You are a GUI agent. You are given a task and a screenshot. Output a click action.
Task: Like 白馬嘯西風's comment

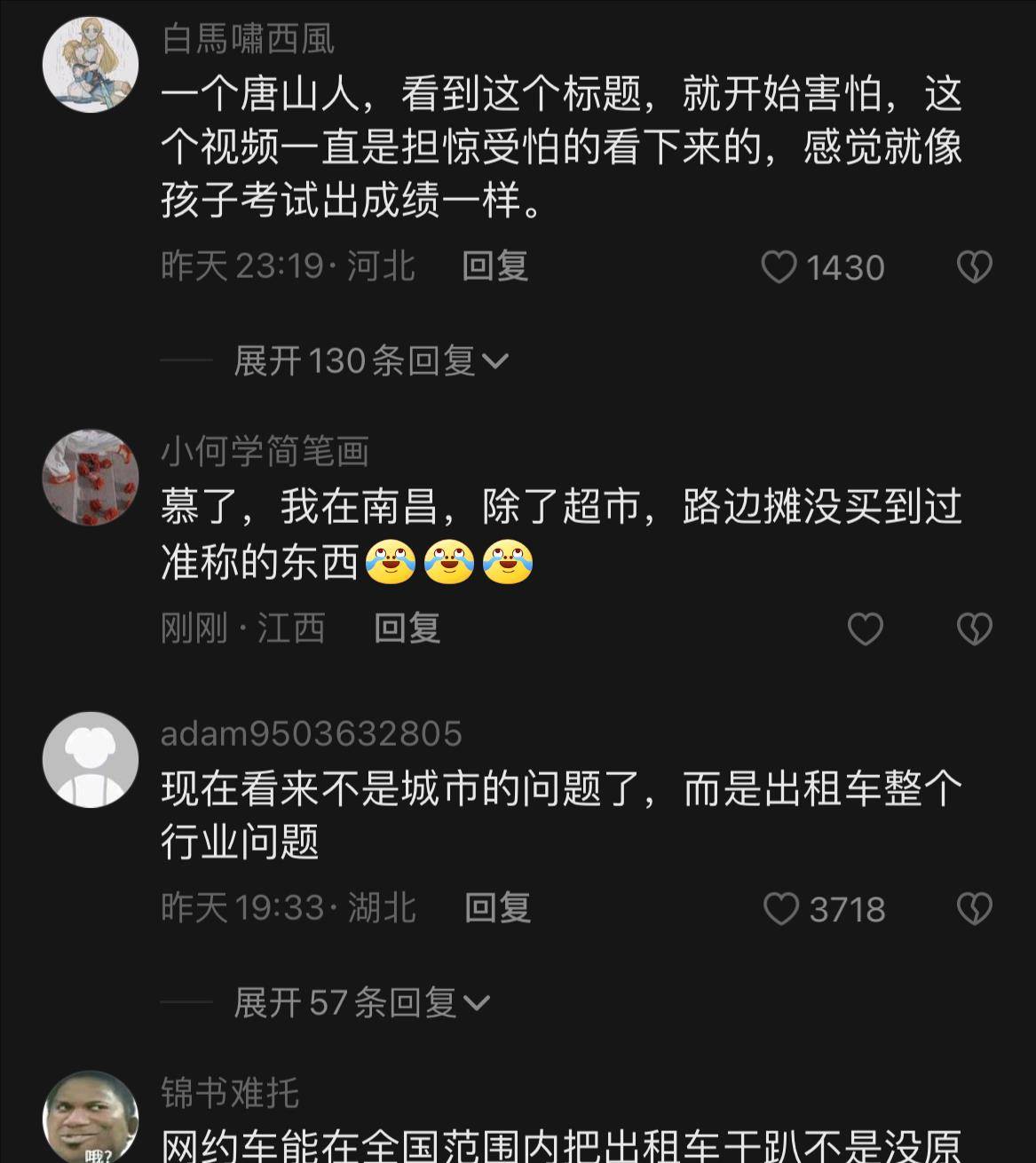[779, 267]
